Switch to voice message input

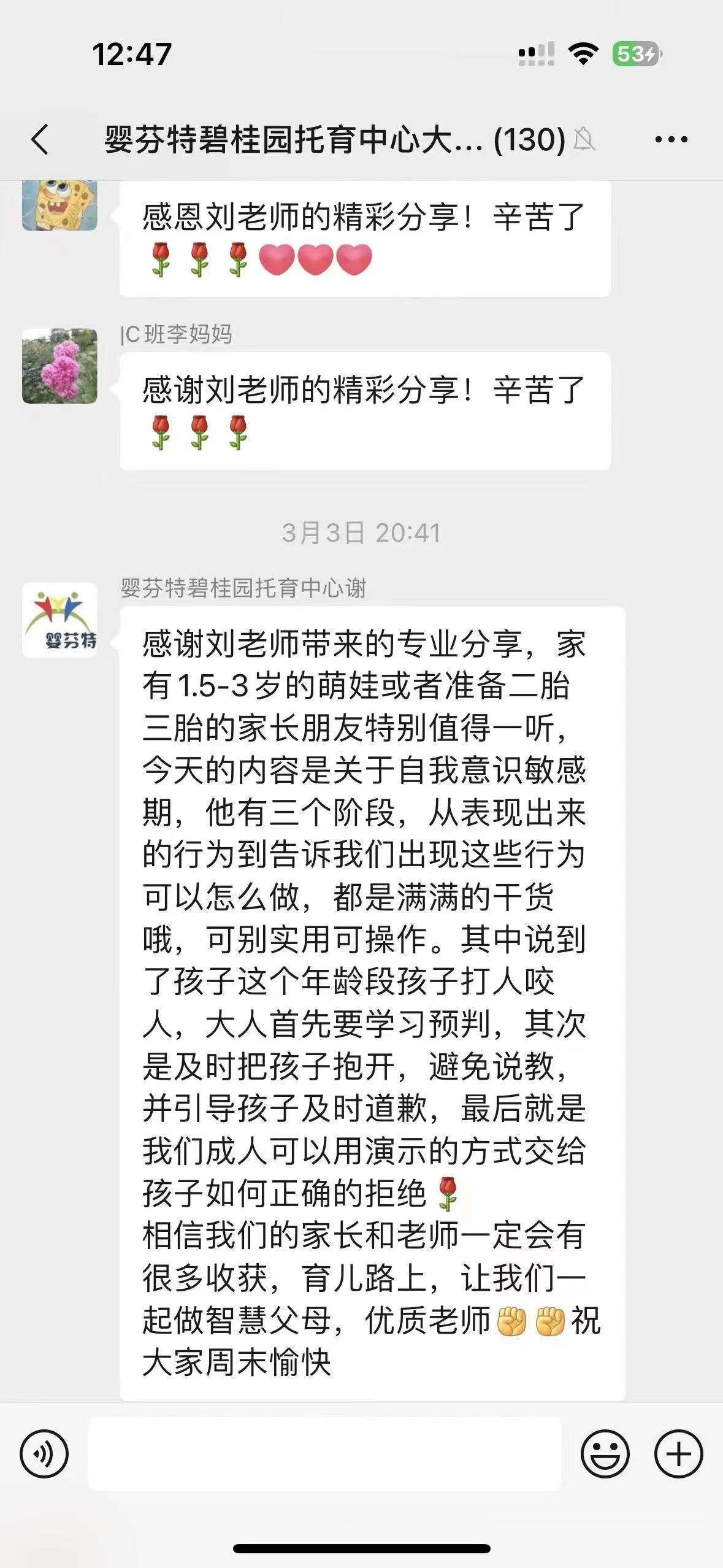point(44,1453)
